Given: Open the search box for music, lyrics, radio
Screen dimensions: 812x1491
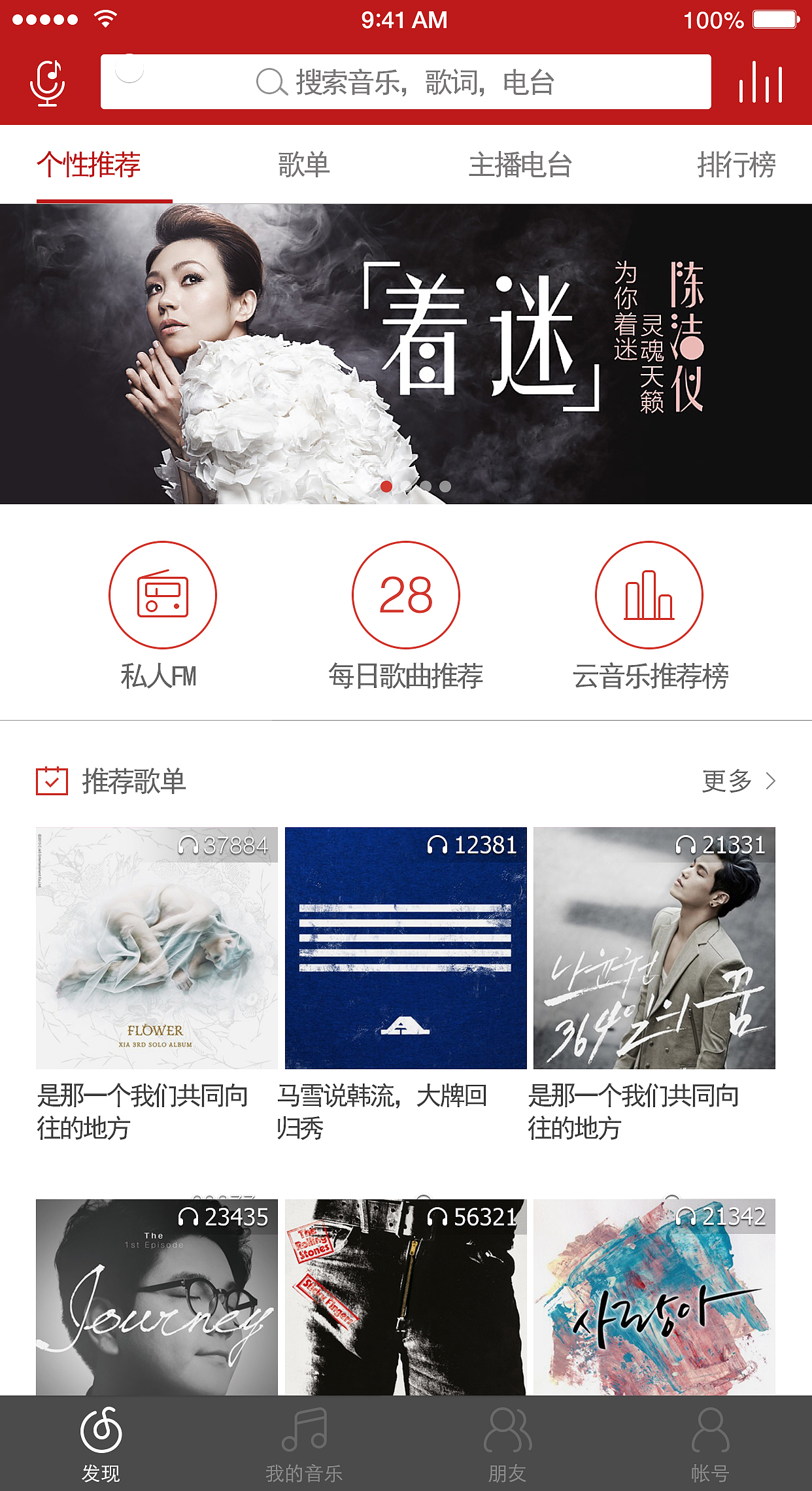Looking at the screenshot, I should [x=405, y=82].
